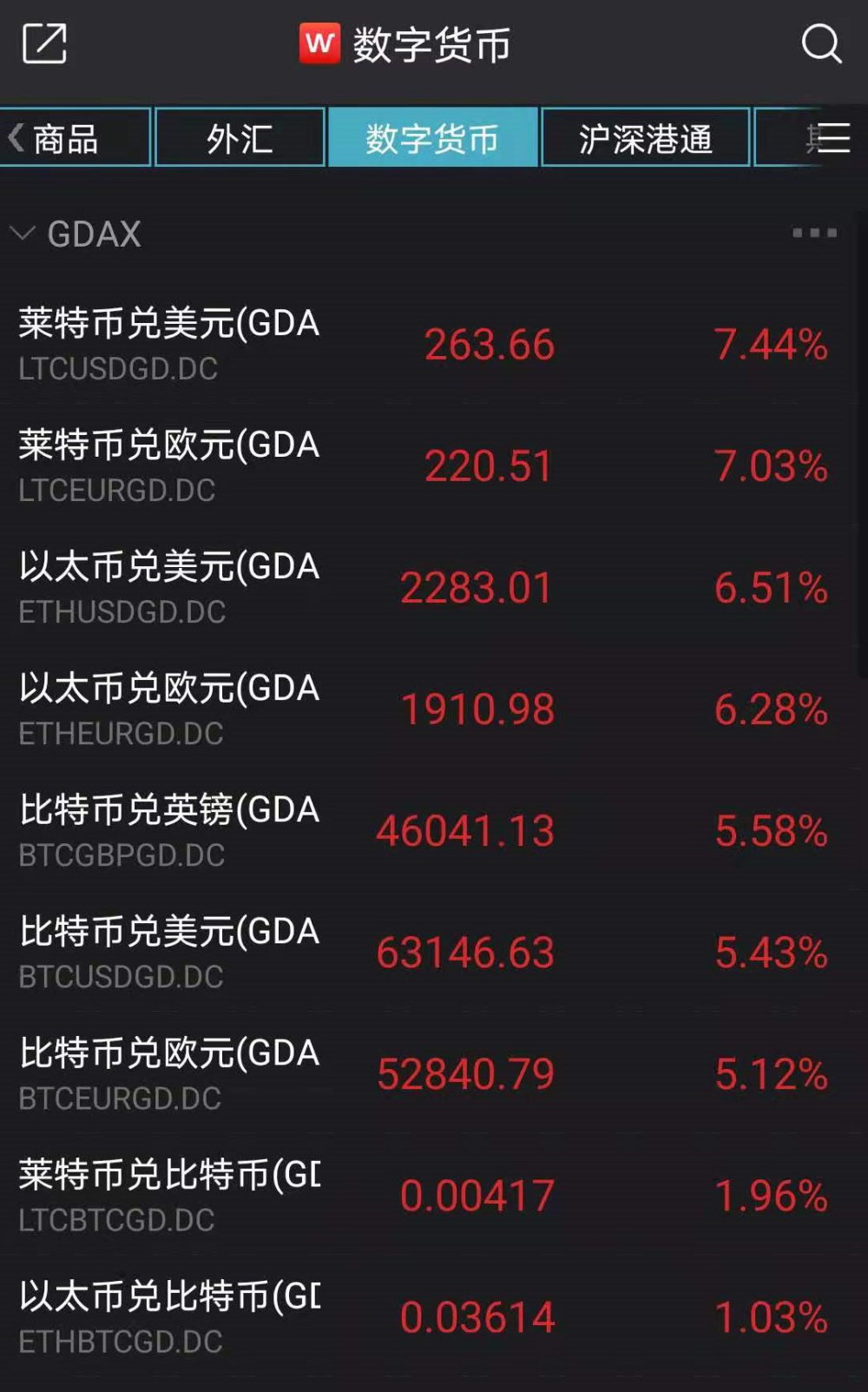Screen dimensions: 868x1392
Task: Open BTCGBPGD.DC quote row
Action: pyautogui.click(x=425, y=830)
